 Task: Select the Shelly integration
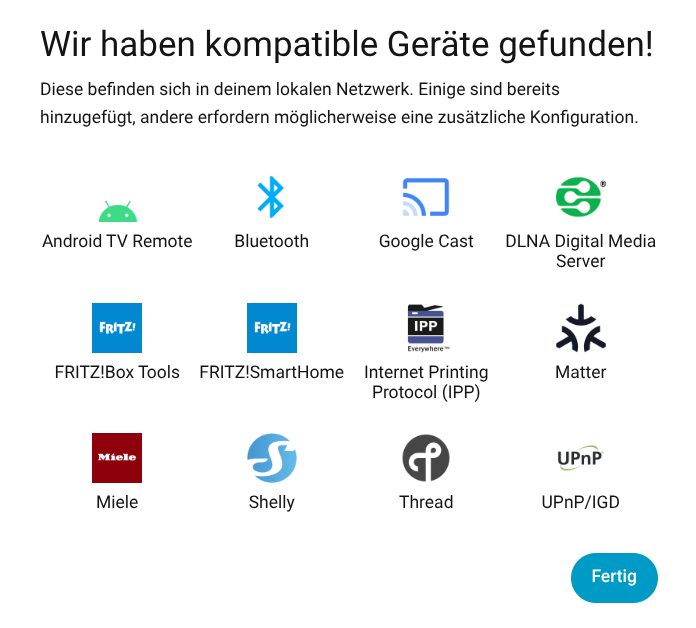[271, 473]
